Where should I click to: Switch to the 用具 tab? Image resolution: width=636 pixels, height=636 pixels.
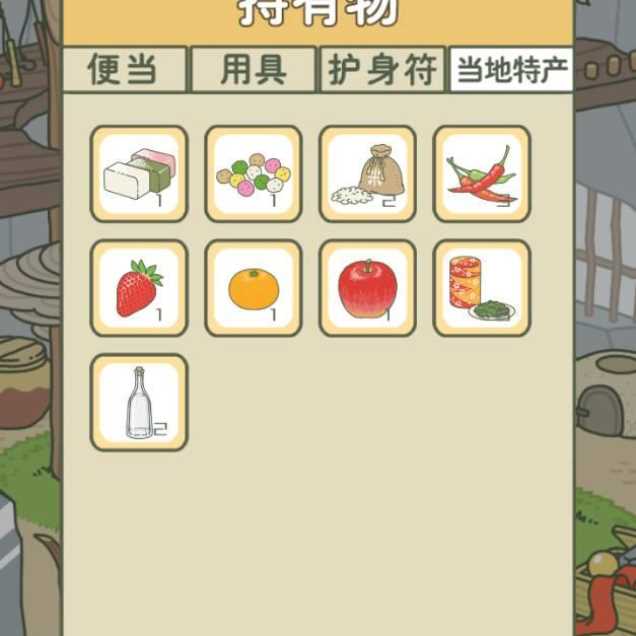pyautogui.click(x=253, y=69)
